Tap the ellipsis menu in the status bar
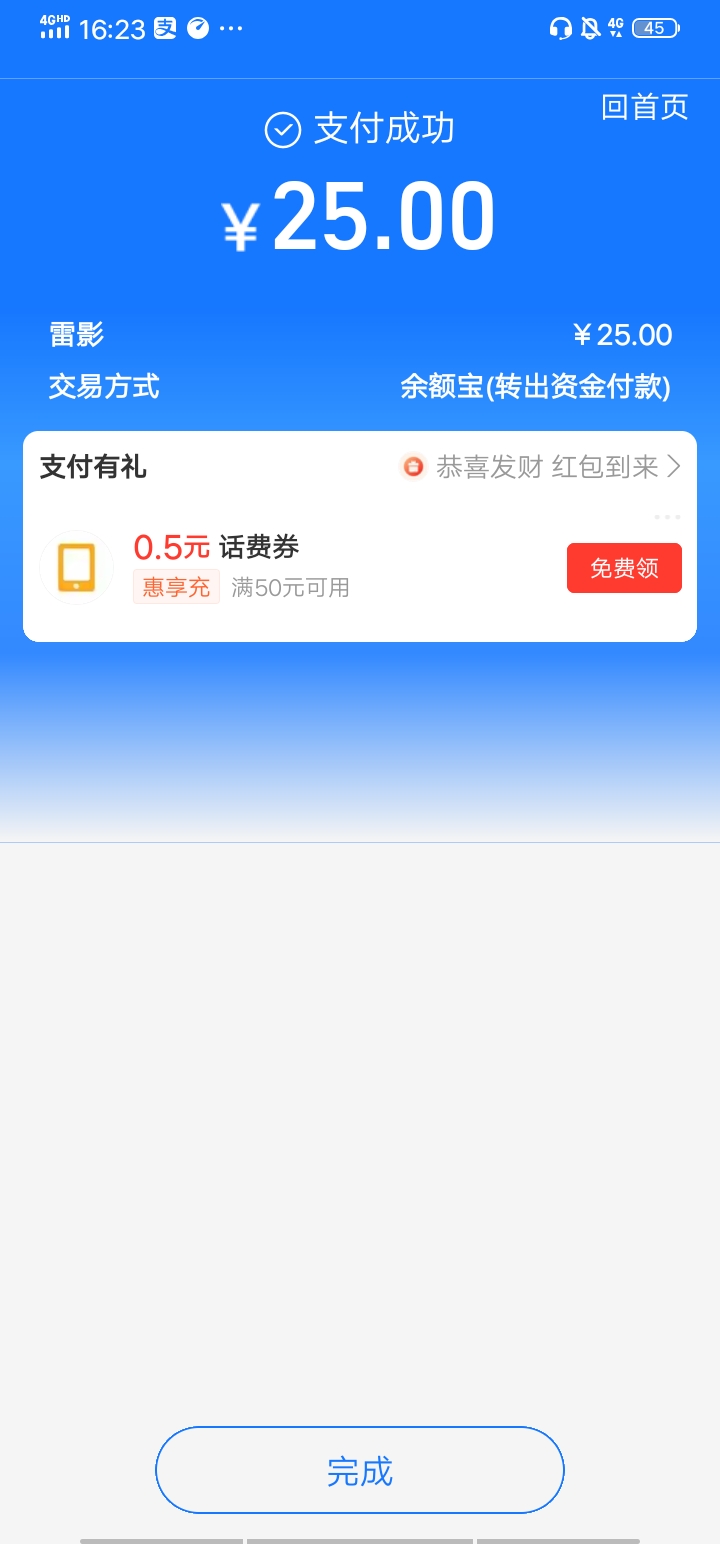This screenshot has width=720, height=1544. pos(229,28)
